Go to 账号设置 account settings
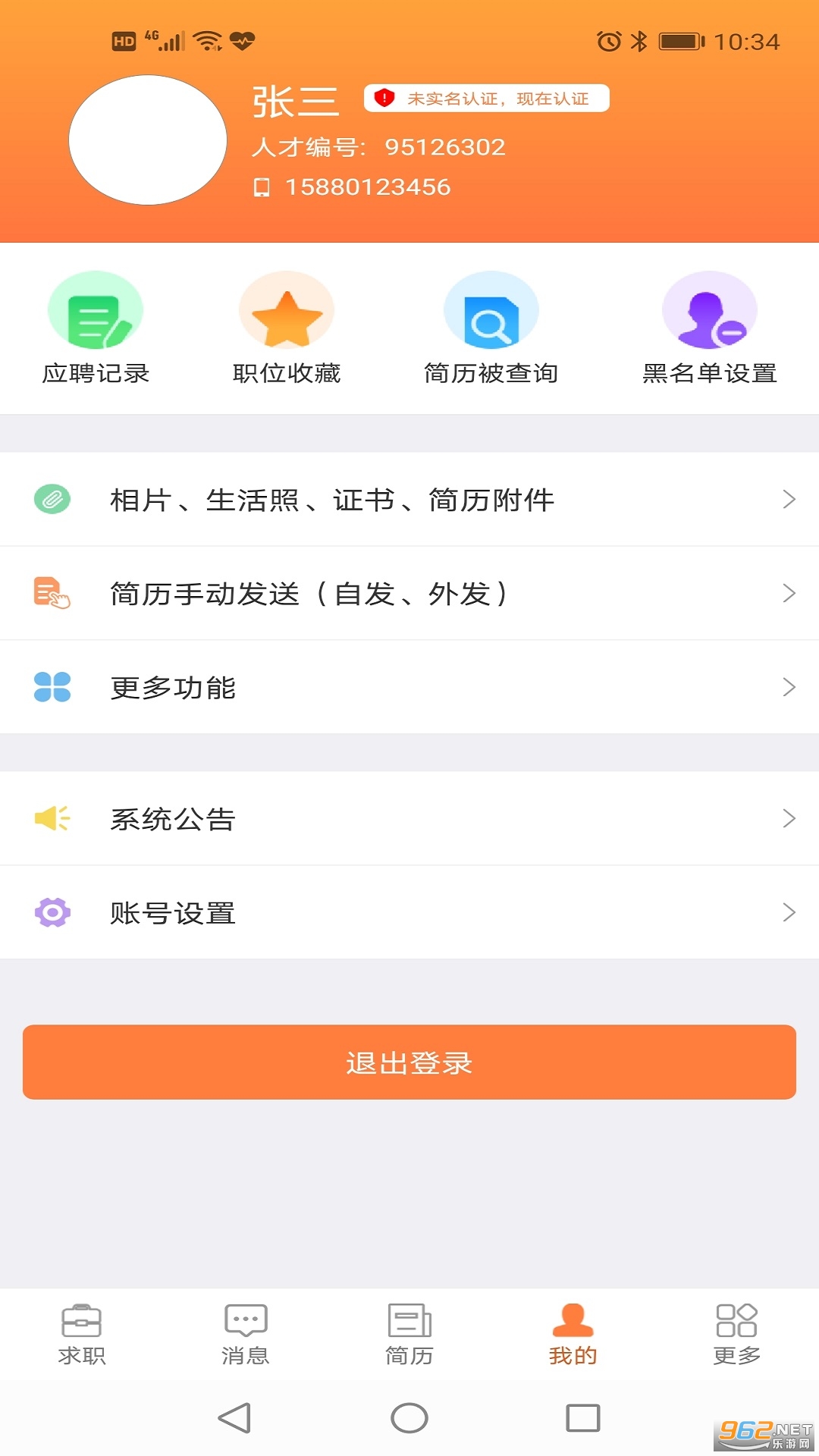 (409, 913)
